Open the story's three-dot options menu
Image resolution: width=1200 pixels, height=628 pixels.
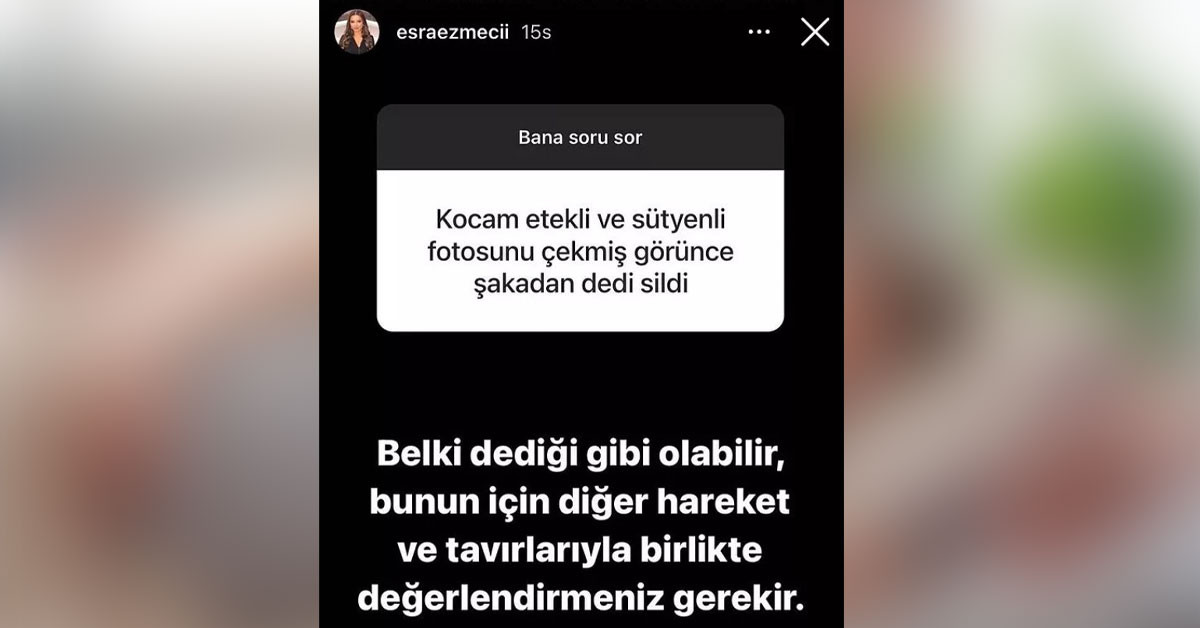tap(759, 32)
